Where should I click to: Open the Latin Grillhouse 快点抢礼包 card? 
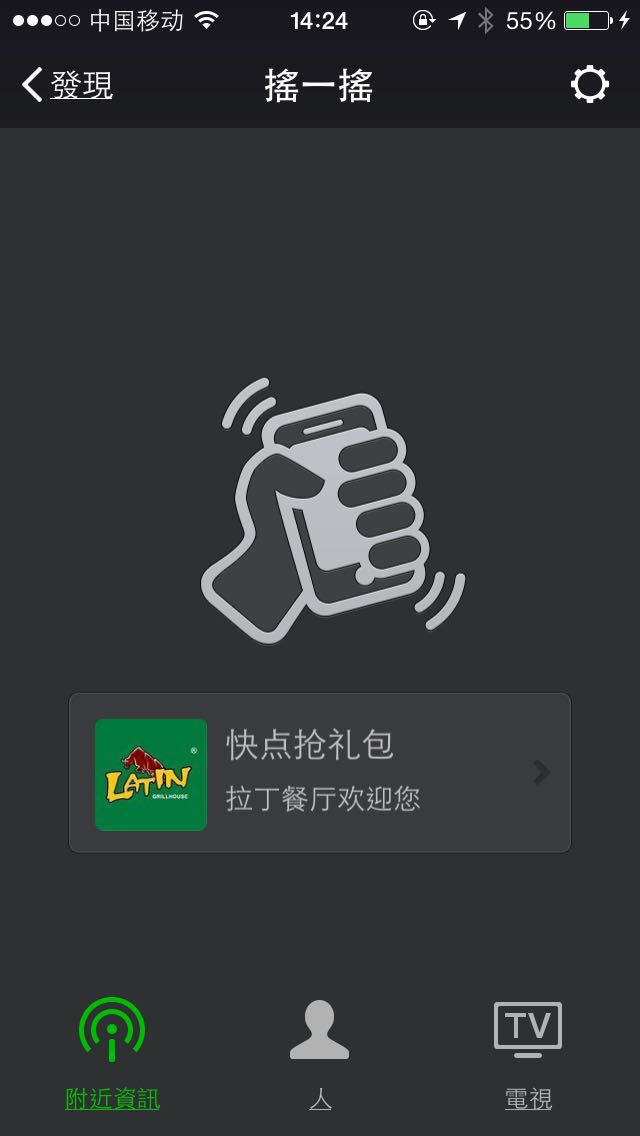point(320,772)
